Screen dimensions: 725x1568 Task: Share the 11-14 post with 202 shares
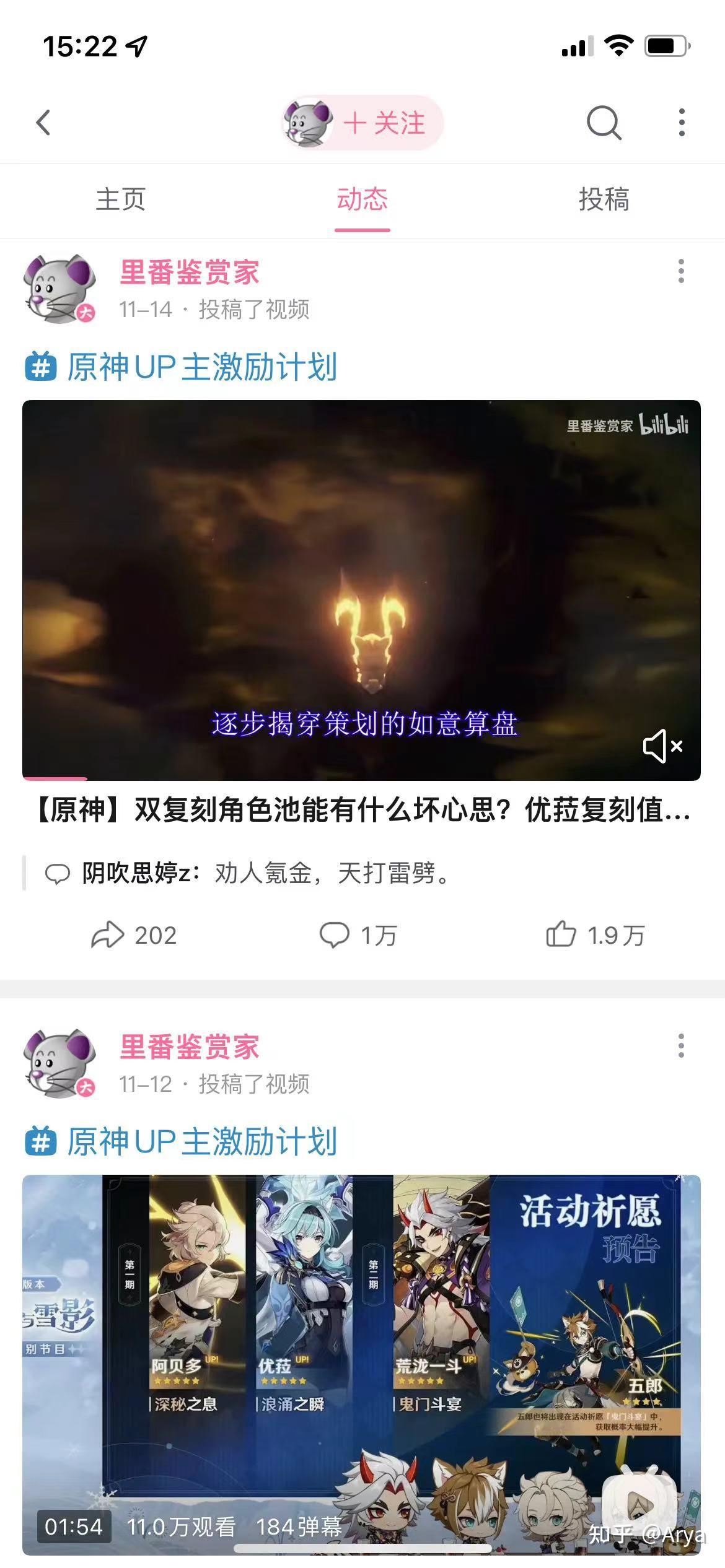(x=134, y=935)
